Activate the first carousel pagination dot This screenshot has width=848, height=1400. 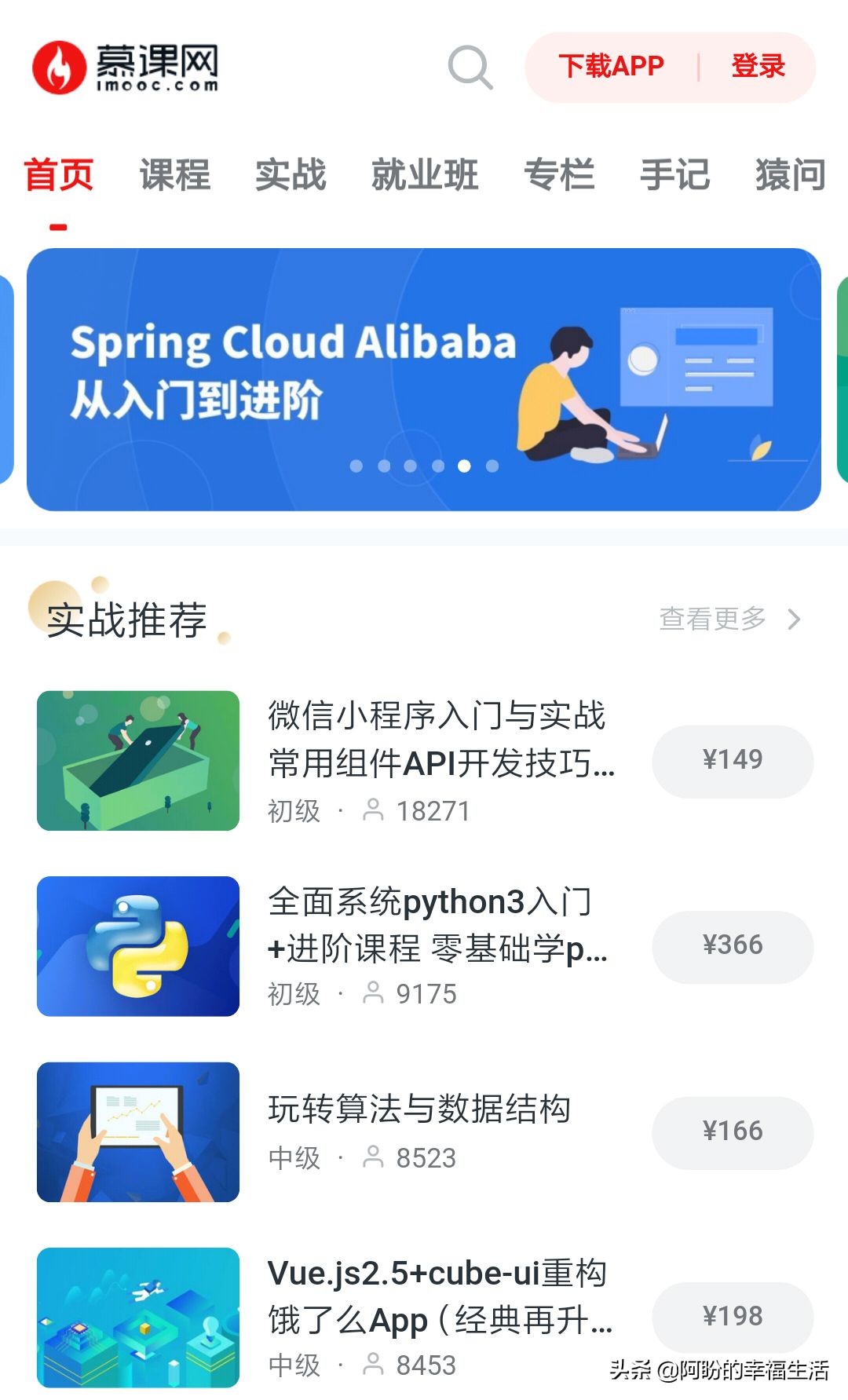click(357, 465)
